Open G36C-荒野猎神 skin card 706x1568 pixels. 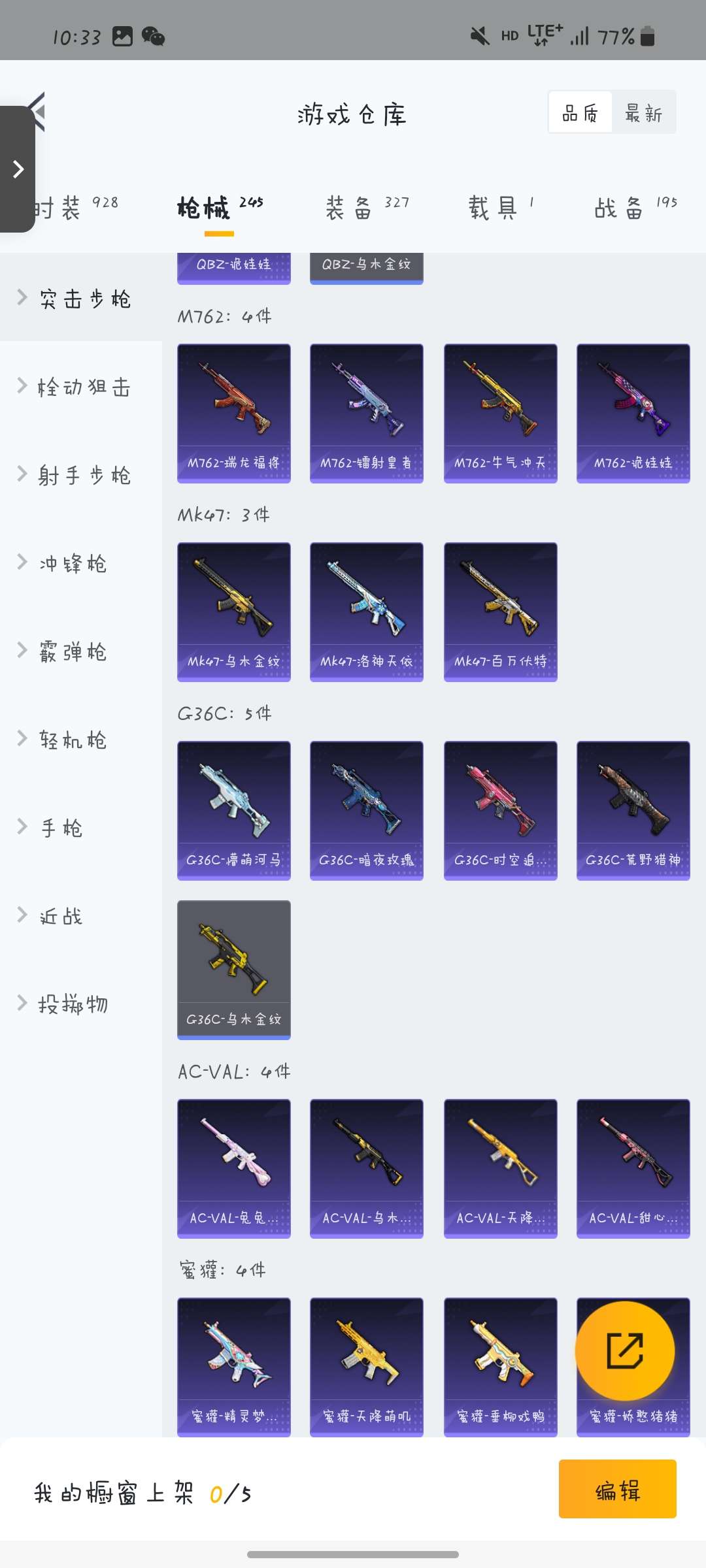(633, 811)
